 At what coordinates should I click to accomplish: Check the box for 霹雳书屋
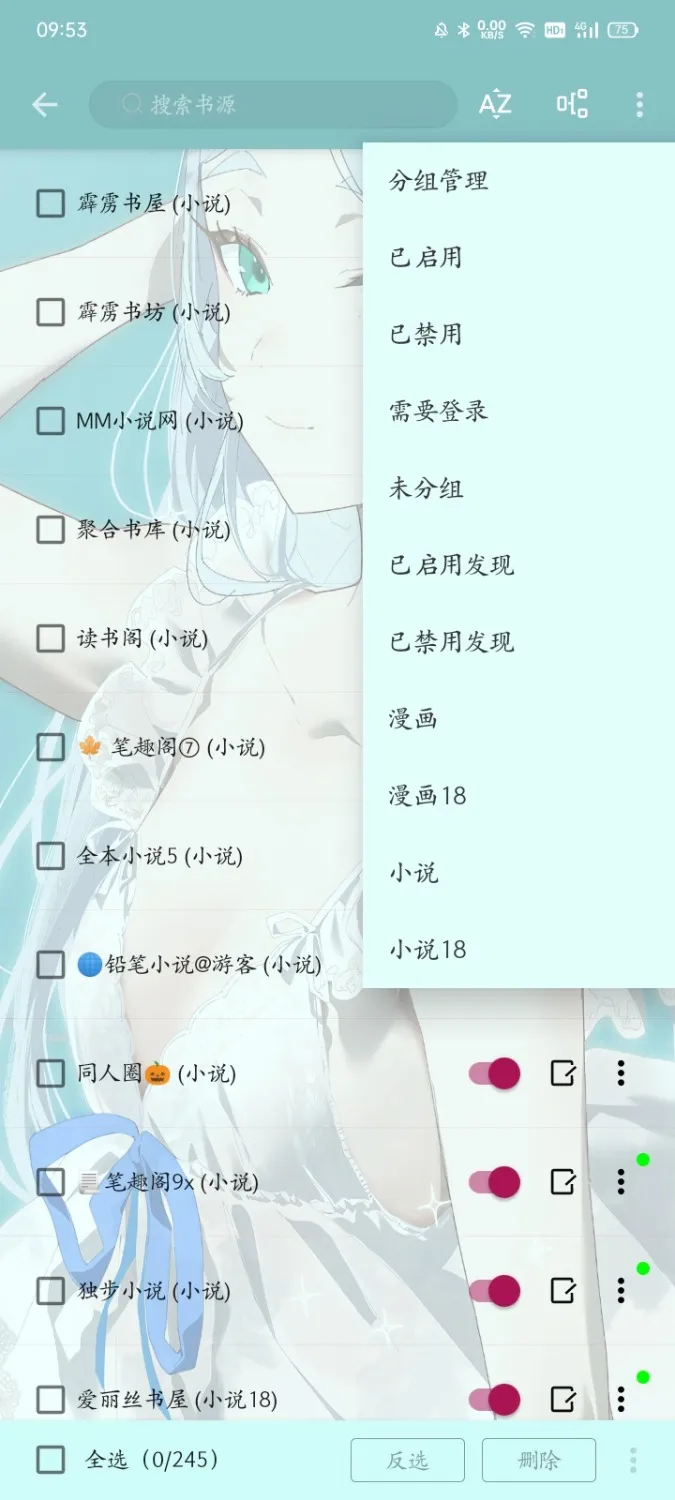(x=51, y=204)
